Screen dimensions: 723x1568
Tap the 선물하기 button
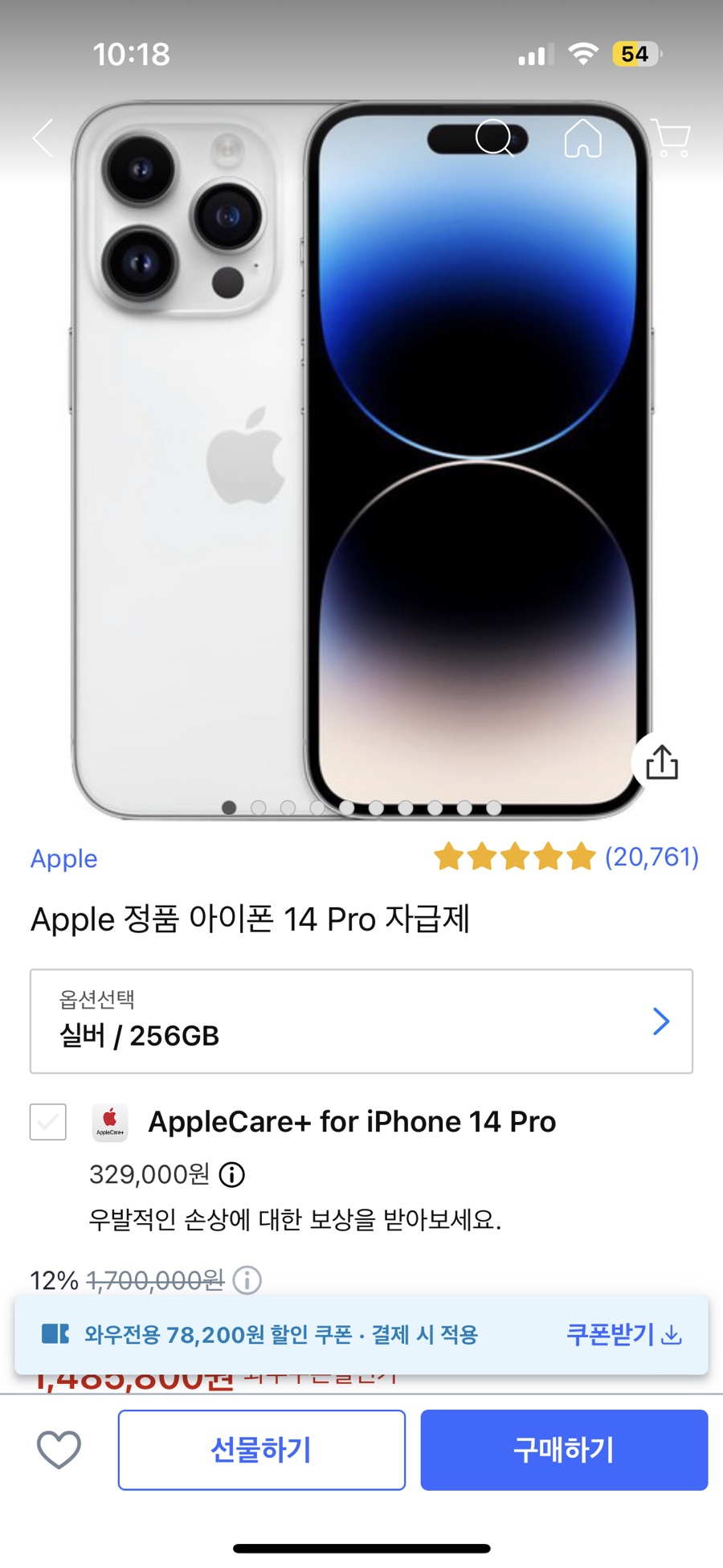click(262, 1449)
